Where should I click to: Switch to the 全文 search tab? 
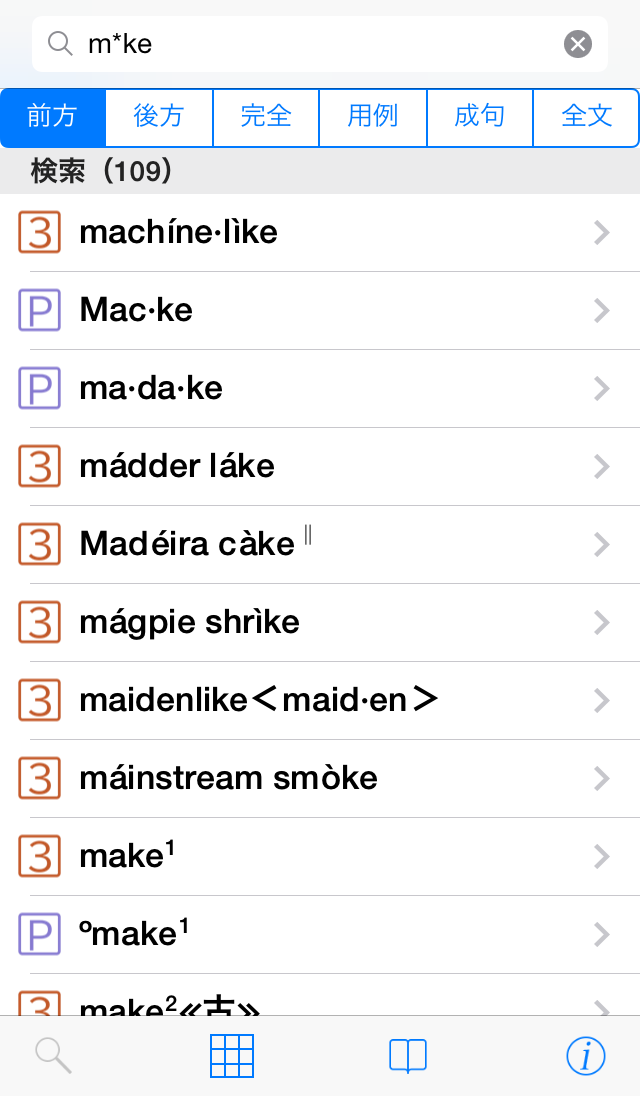tap(586, 117)
